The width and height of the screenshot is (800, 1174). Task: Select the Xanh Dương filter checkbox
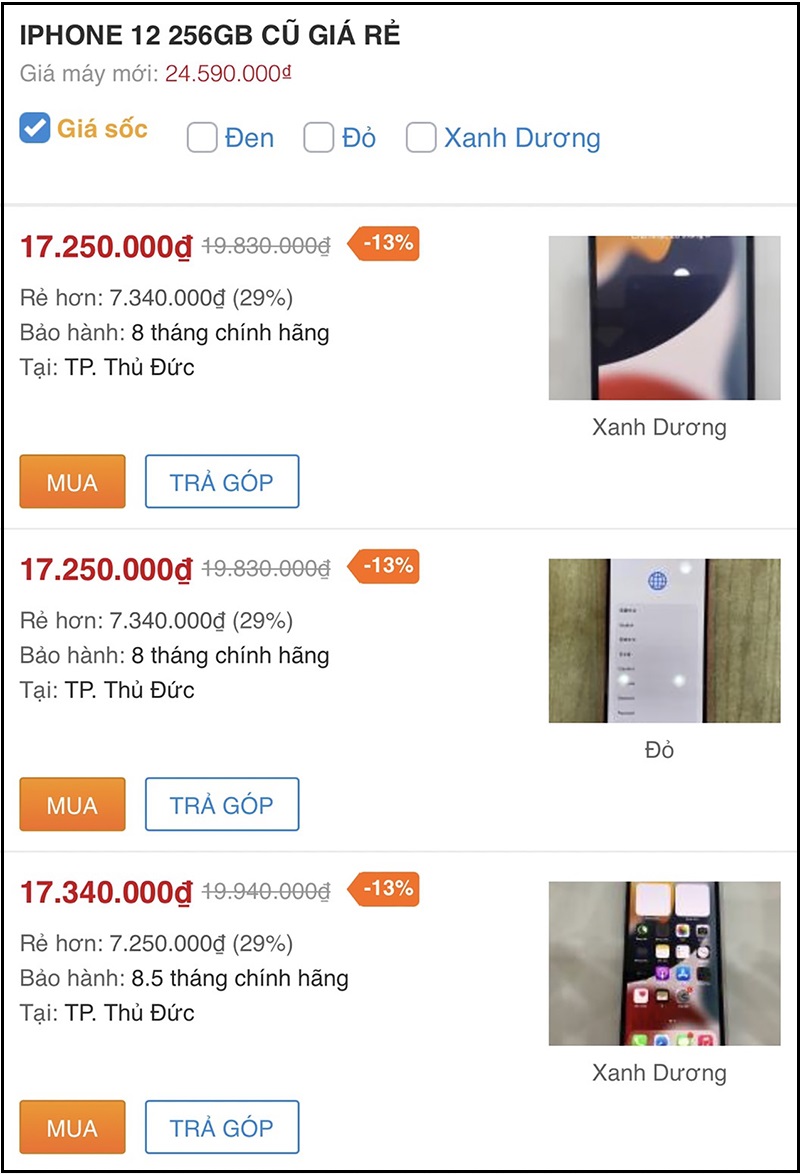pos(420,139)
